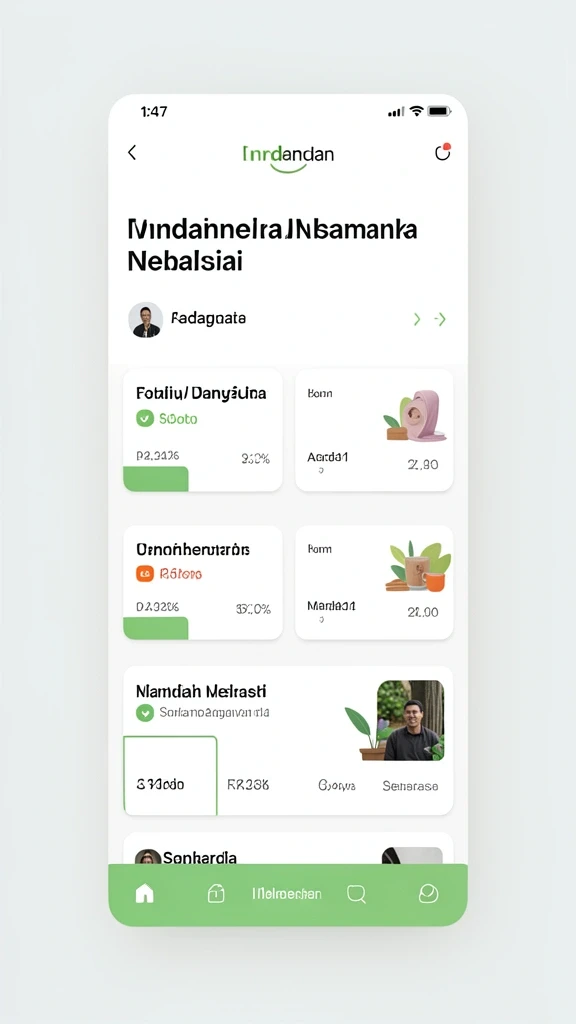The width and height of the screenshot is (576, 1024).
Task: Open the Fotaliu/Danyaúna card
Action: [x=203, y=430]
